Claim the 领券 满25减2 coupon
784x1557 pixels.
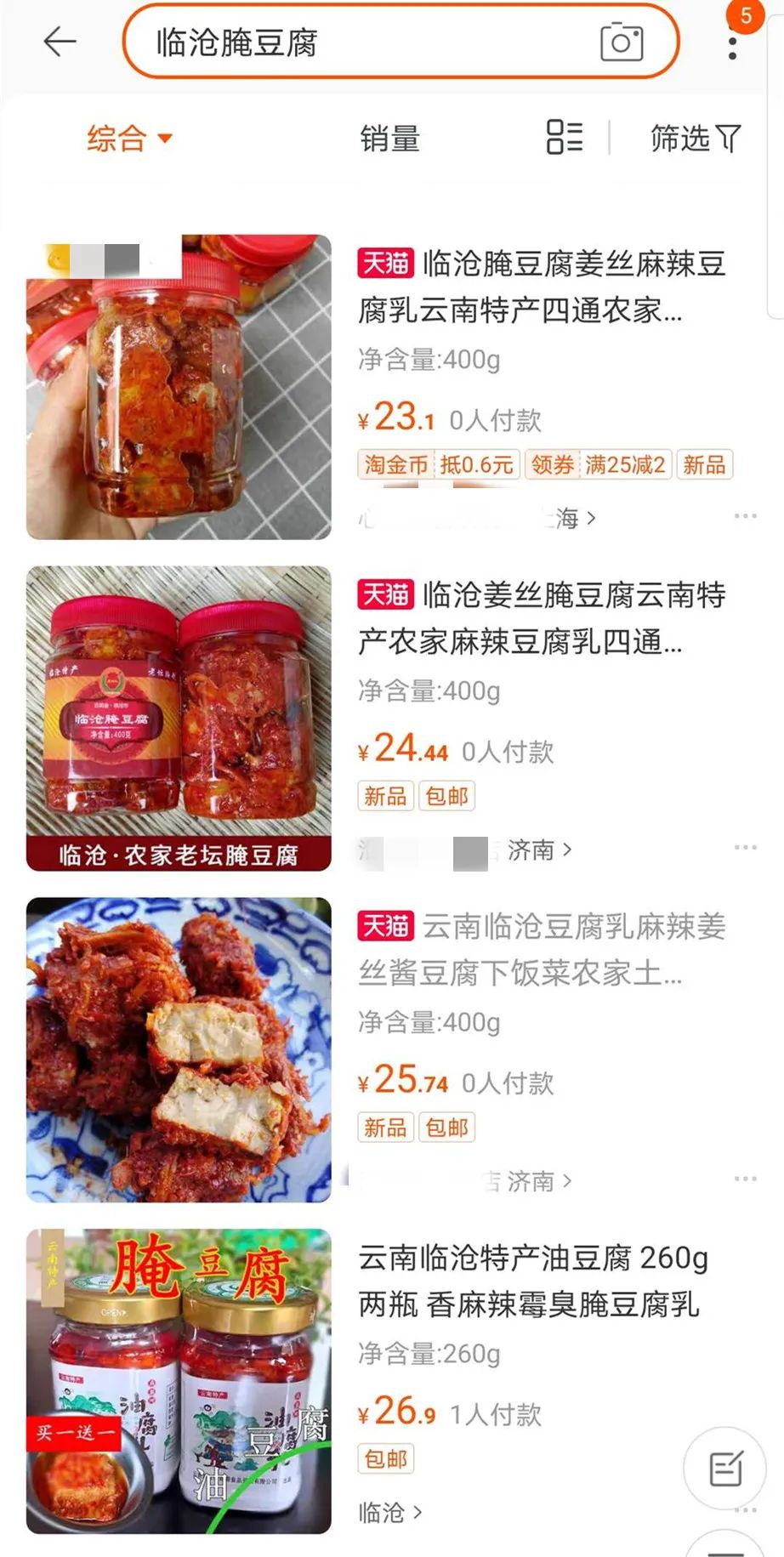(x=599, y=464)
